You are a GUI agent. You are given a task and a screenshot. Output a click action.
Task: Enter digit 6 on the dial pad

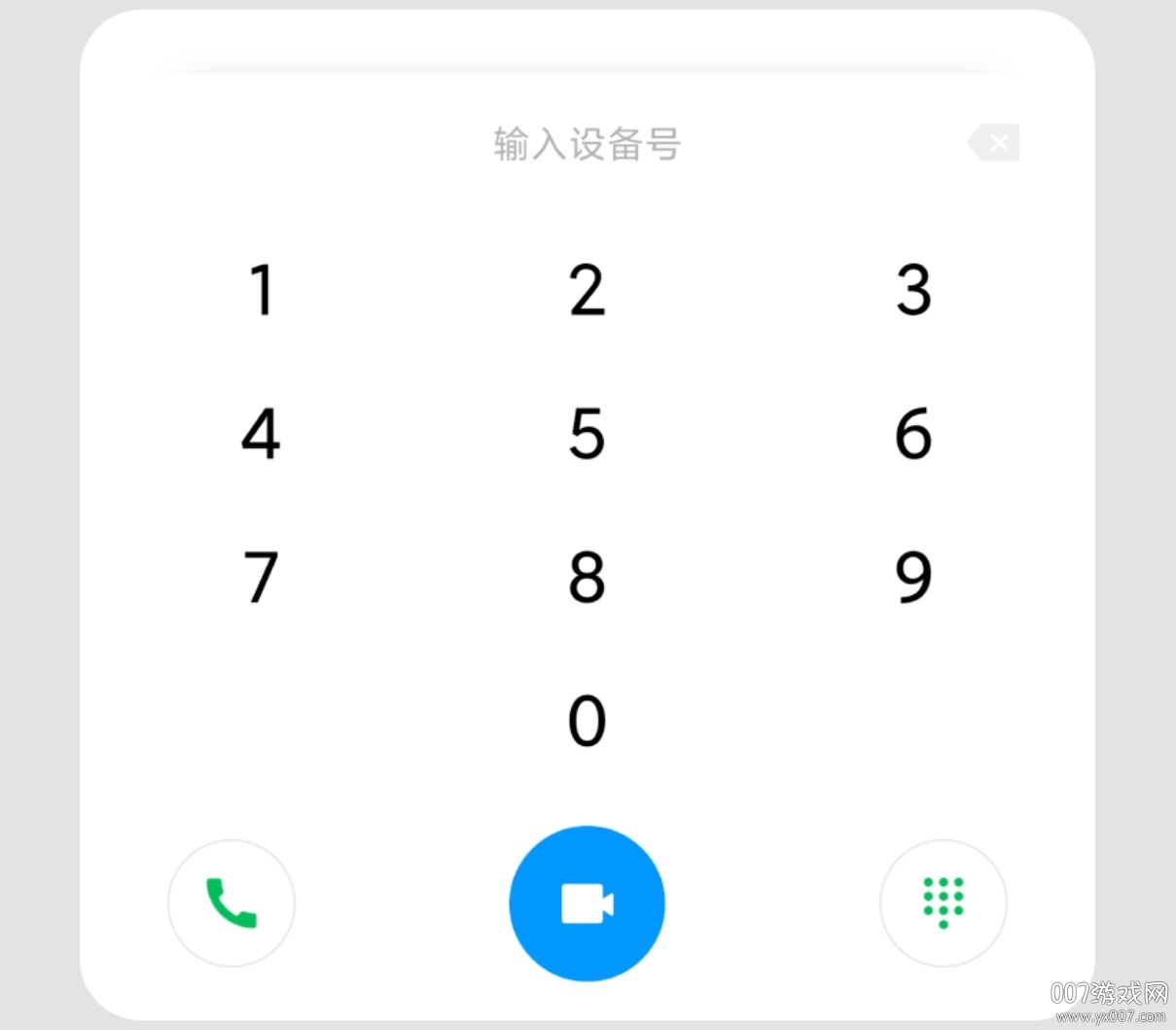[912, 434]
